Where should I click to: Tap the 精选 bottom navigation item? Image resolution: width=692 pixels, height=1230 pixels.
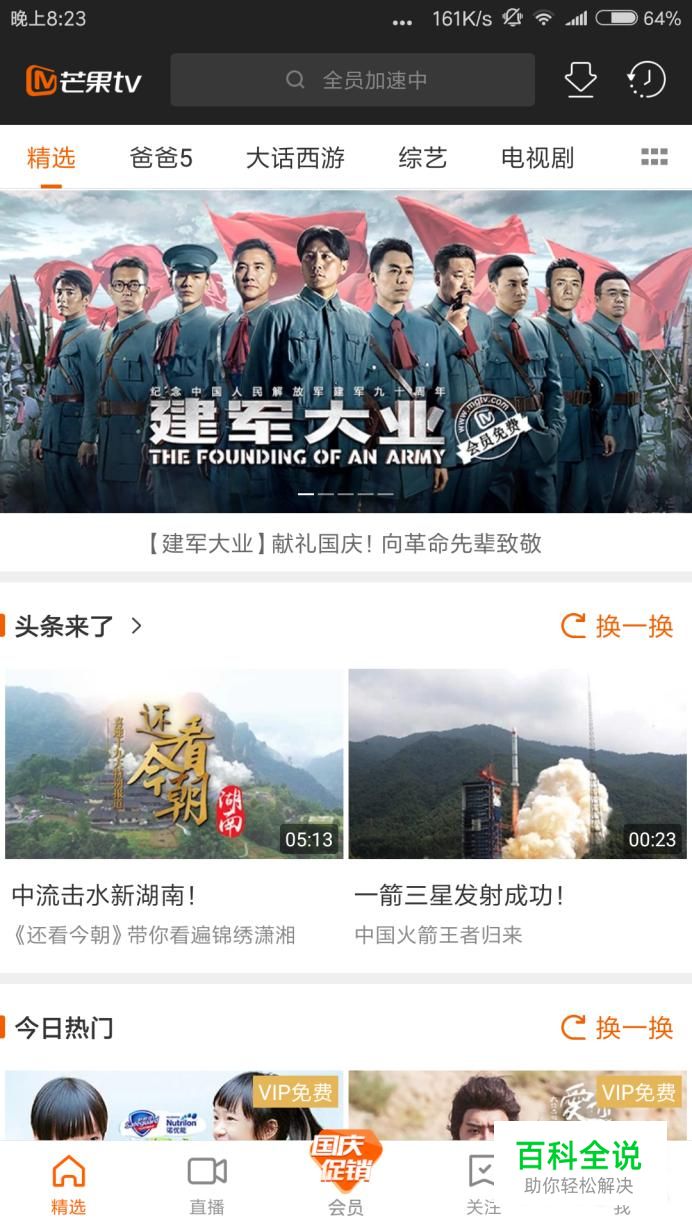point(69,1184)
